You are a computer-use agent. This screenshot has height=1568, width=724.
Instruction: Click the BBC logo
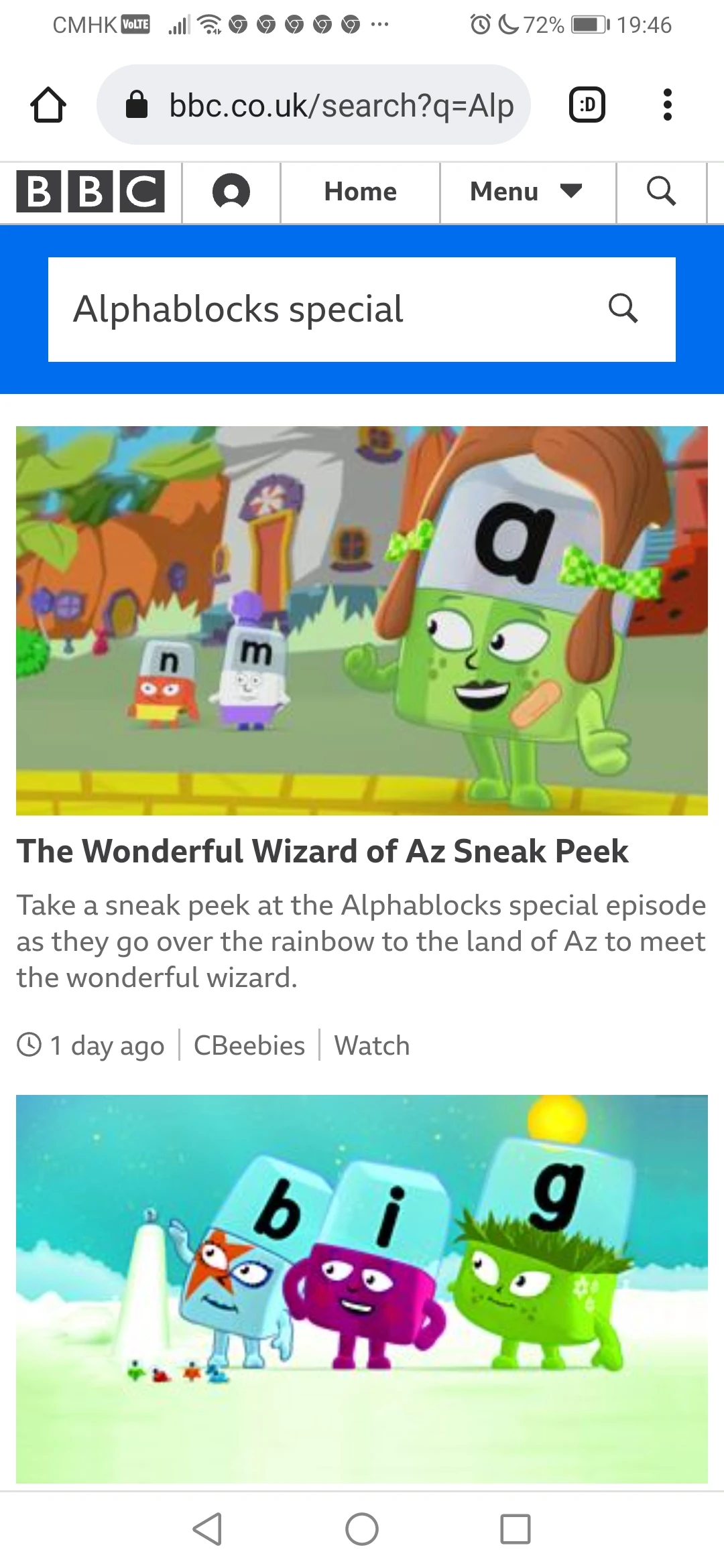tap(90, 192)
